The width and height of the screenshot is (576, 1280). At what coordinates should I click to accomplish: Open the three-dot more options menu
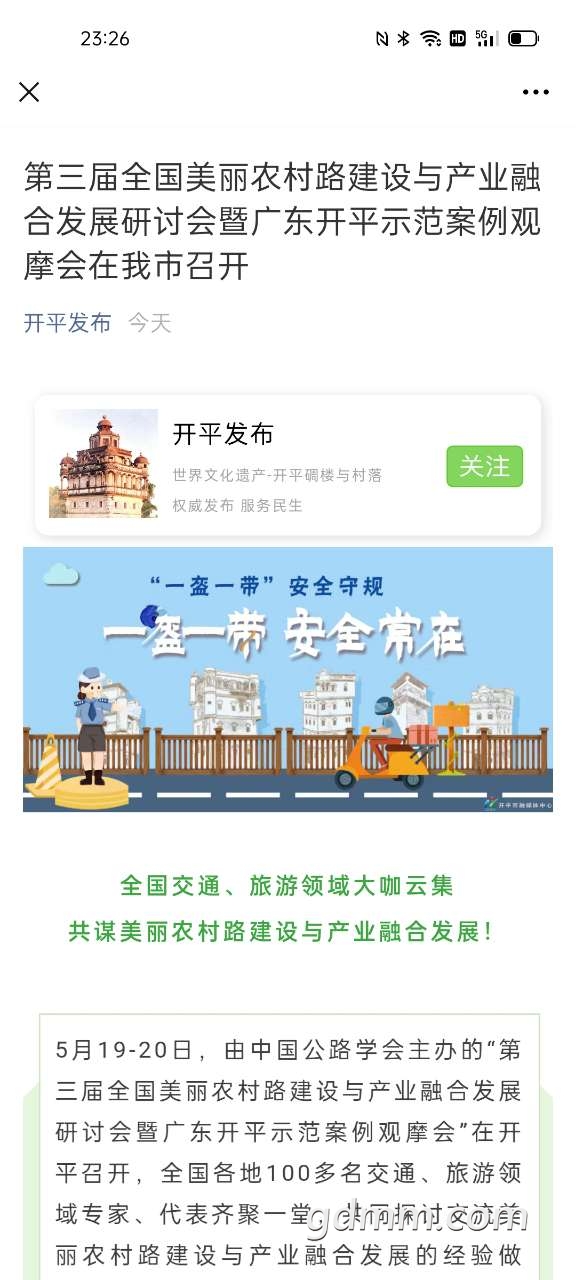tap(536, 92)
